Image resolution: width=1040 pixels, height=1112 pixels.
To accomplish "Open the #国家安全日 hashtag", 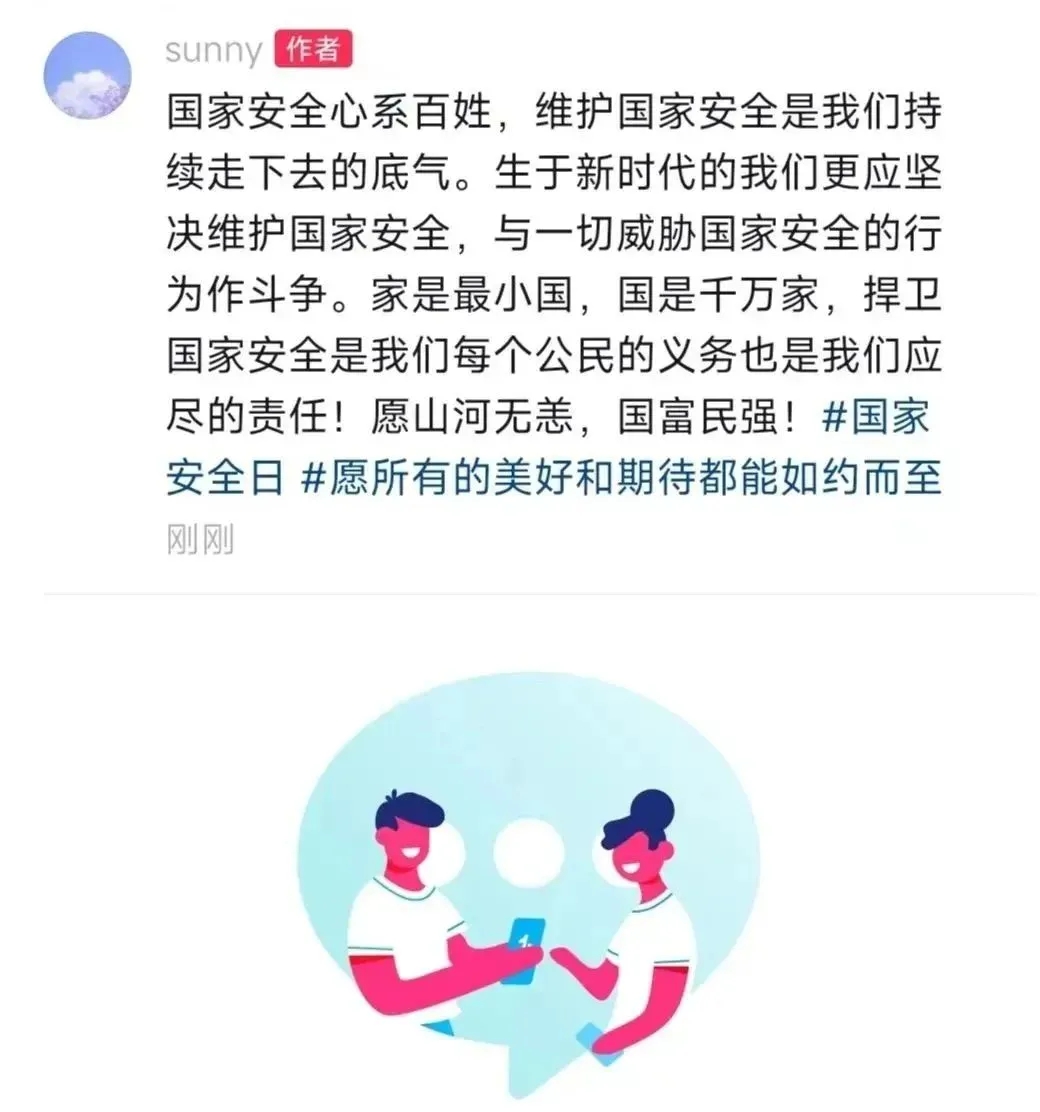I will click(x=874, y=417).
